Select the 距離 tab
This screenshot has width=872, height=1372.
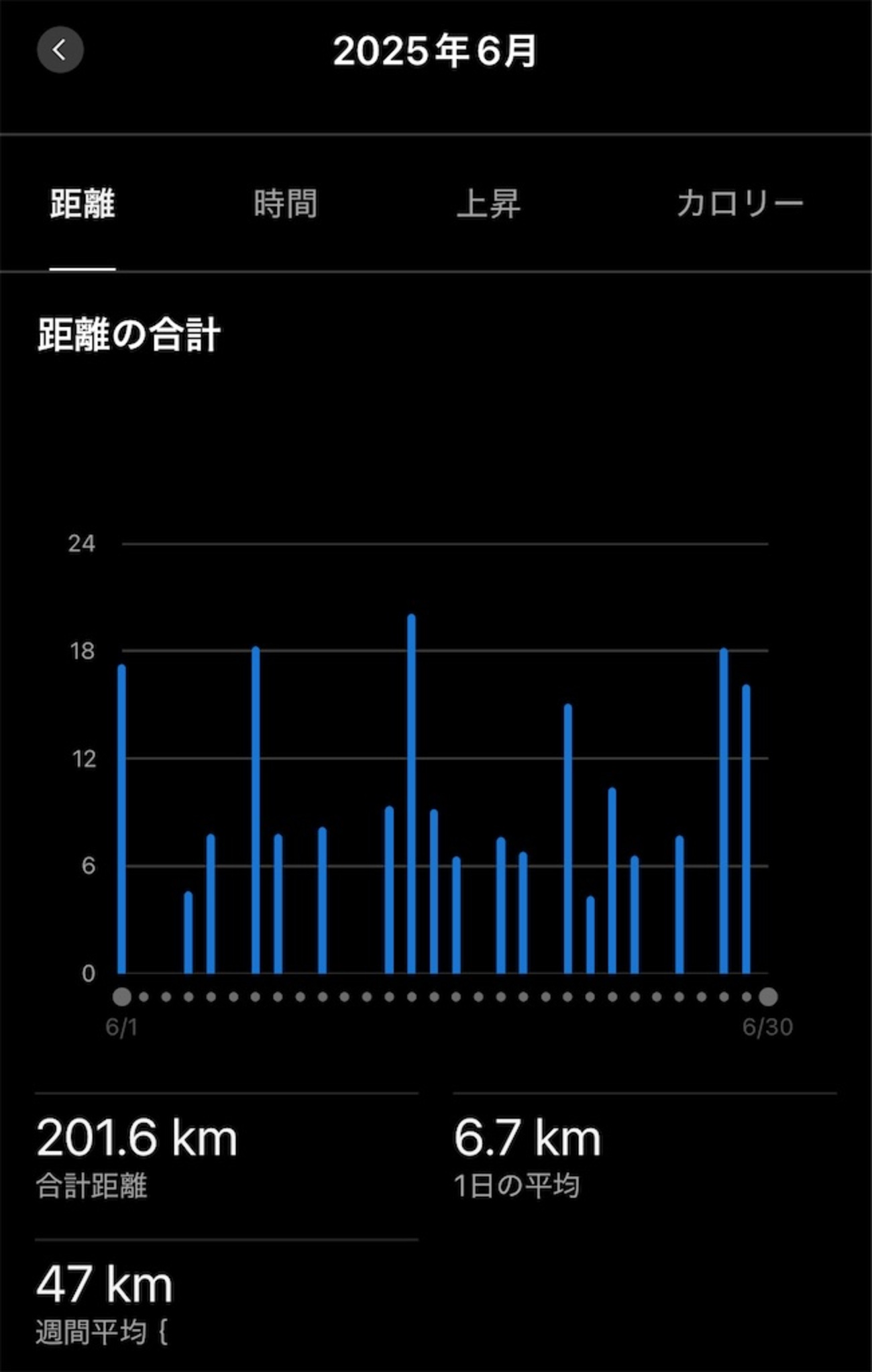click(x=83, y=203)
